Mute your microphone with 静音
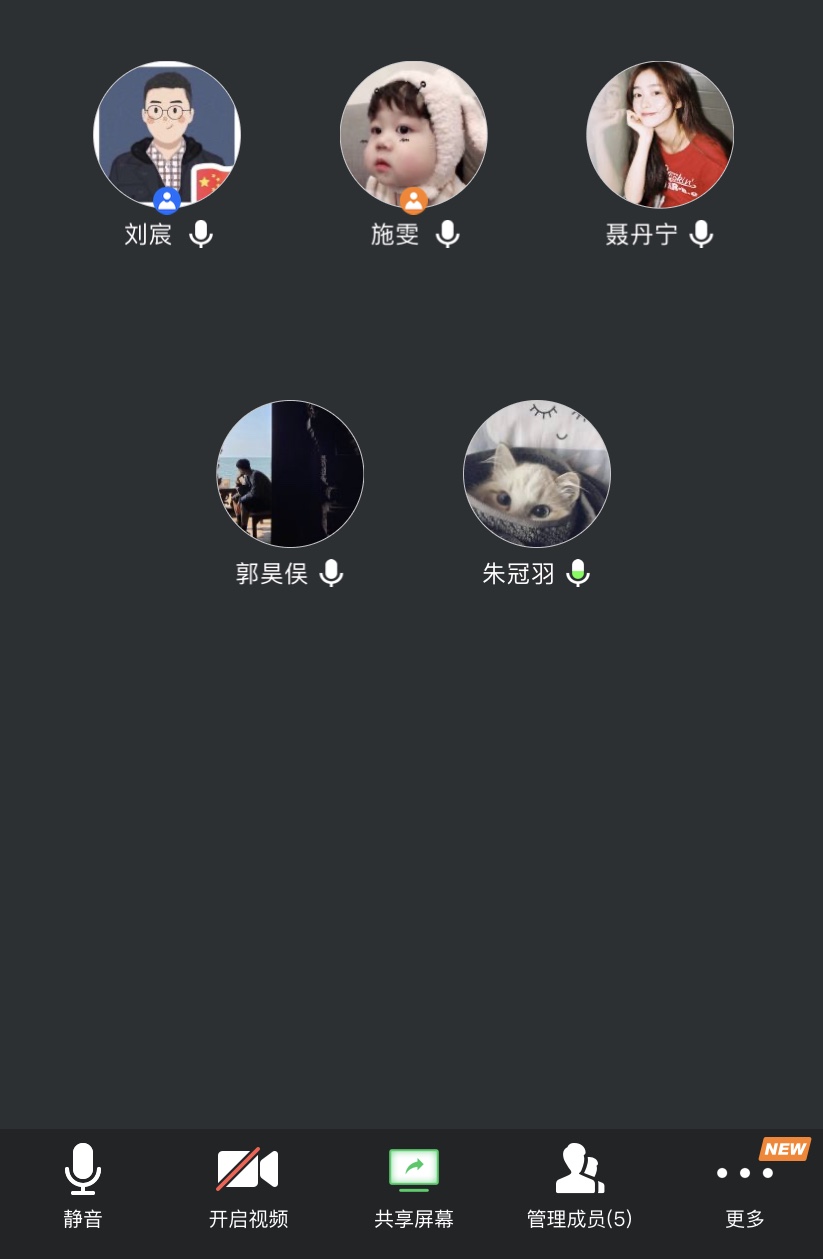 [x=83, y=1185]
